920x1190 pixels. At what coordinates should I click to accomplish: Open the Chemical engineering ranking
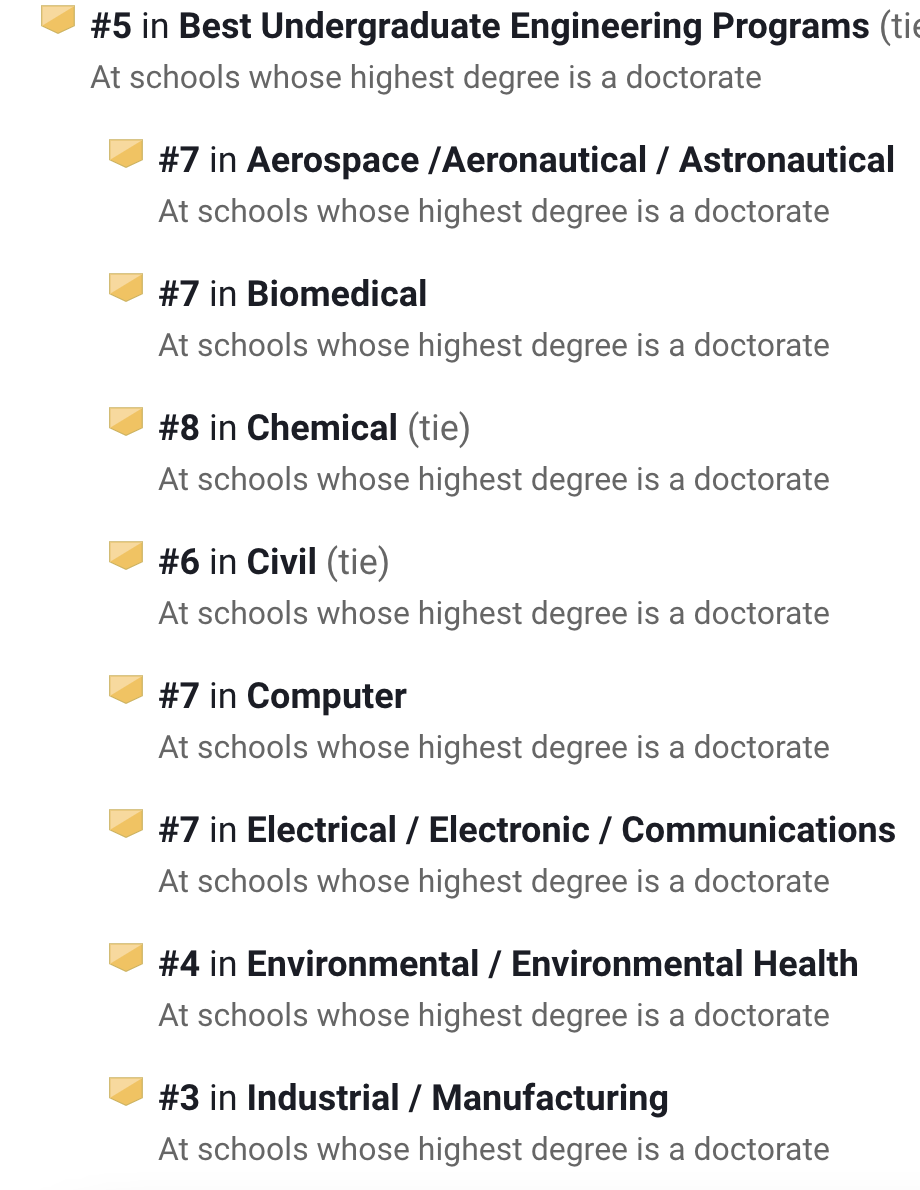click(x=322, y=428)
